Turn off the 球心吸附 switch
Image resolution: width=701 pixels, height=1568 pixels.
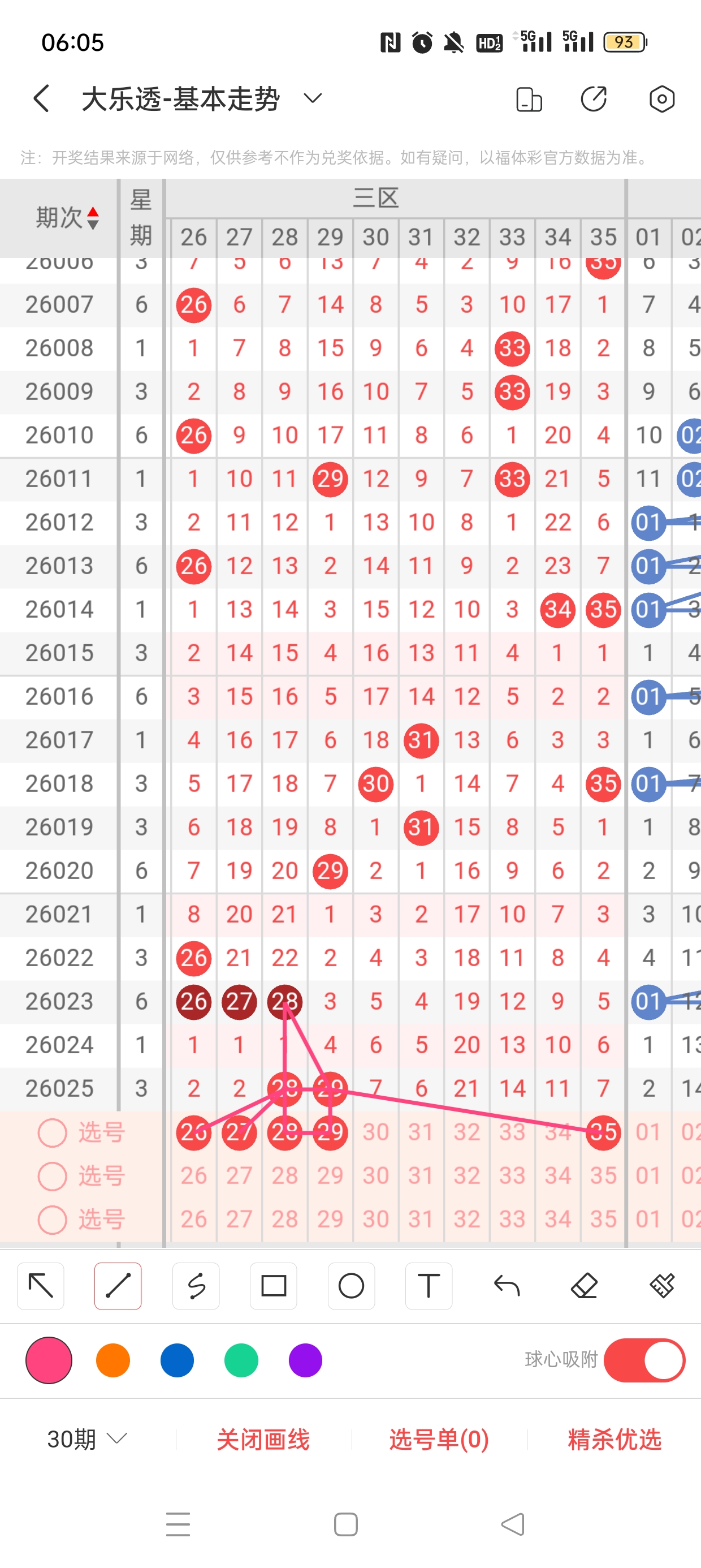pos(644,1360)
